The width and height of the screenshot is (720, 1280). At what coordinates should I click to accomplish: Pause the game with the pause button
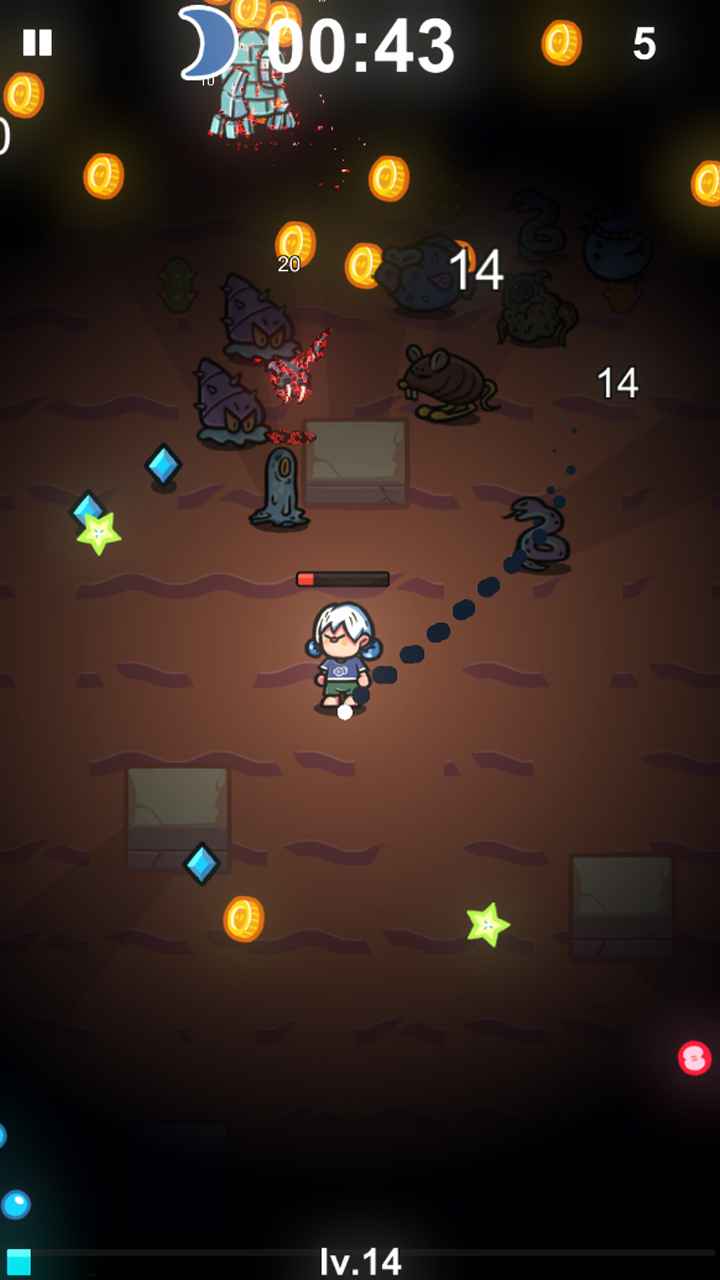pyautogui.click(x=40, y=42)
